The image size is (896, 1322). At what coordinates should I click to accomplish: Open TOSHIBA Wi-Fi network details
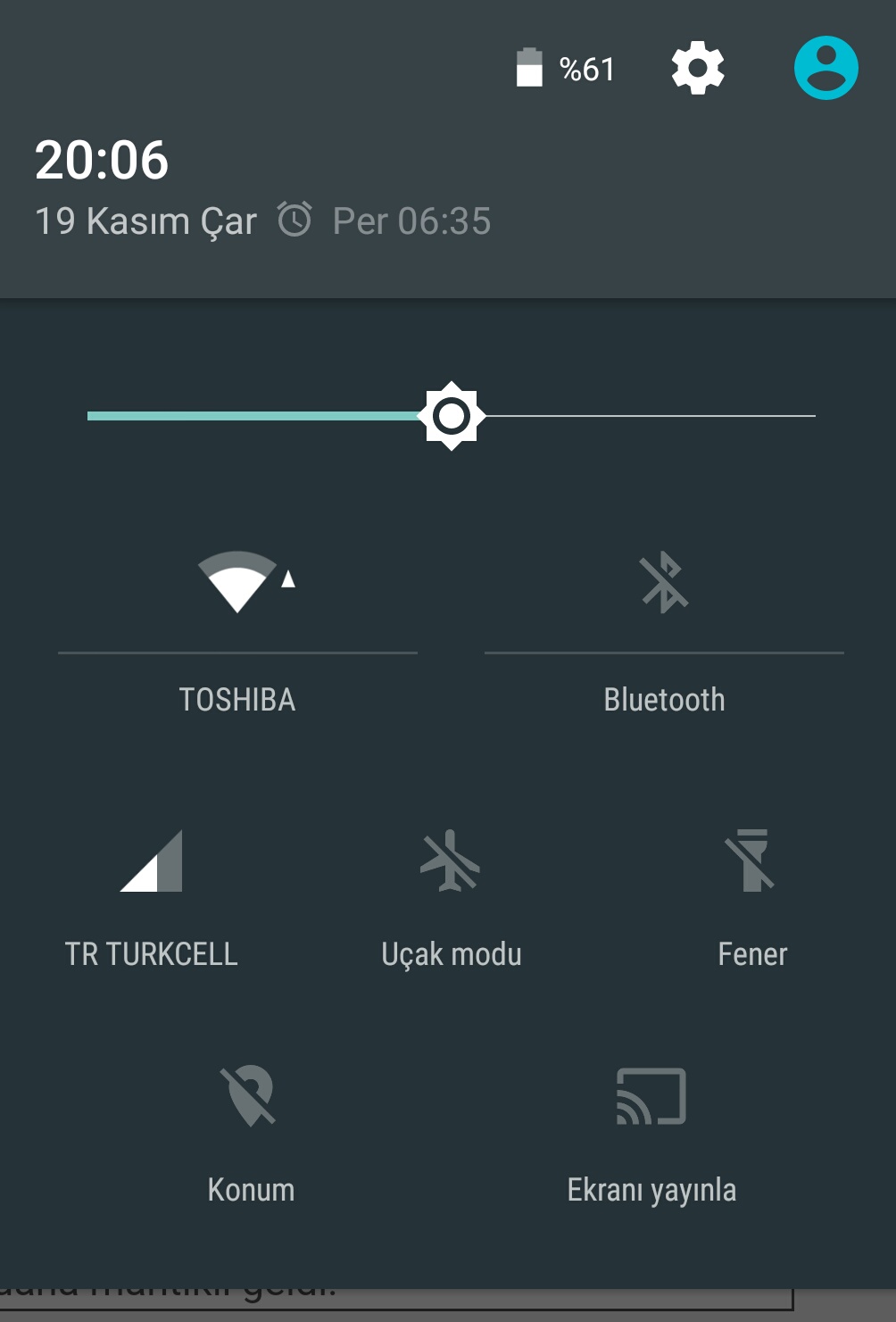pyautogui.click(x=237, y=700)
